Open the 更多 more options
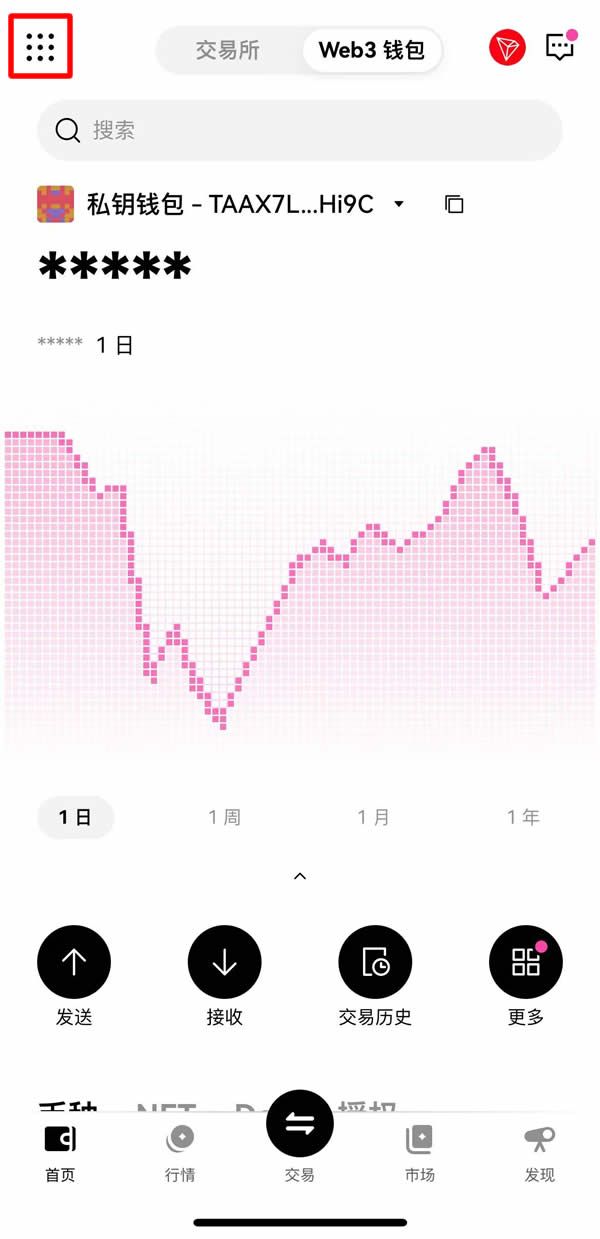Image resolution: width=600 pixels, height=1239 pixels. tap(525, 962)
